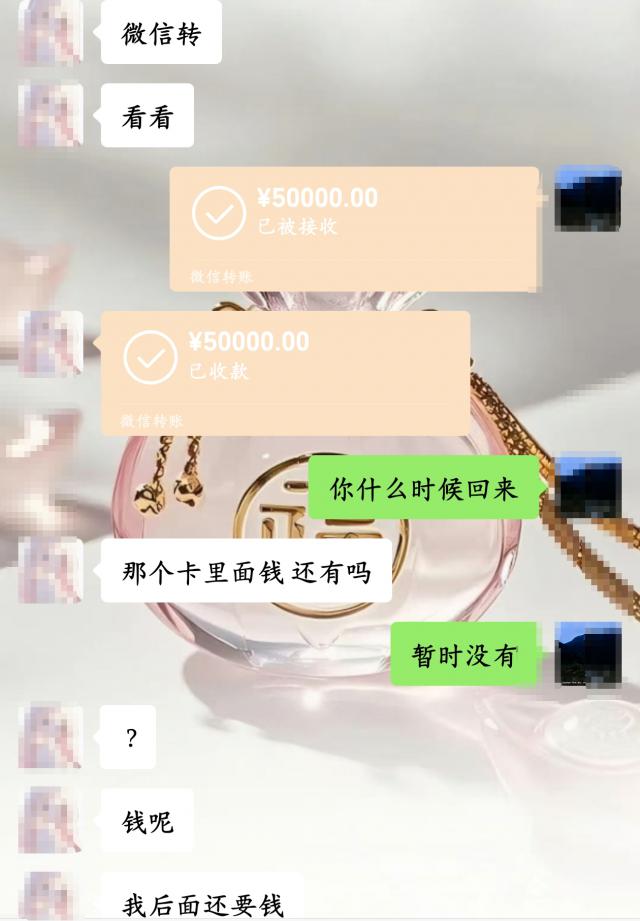Open the sender's profile beside the message 钱呢
640x921 pixels.
[x=50, y=820]
